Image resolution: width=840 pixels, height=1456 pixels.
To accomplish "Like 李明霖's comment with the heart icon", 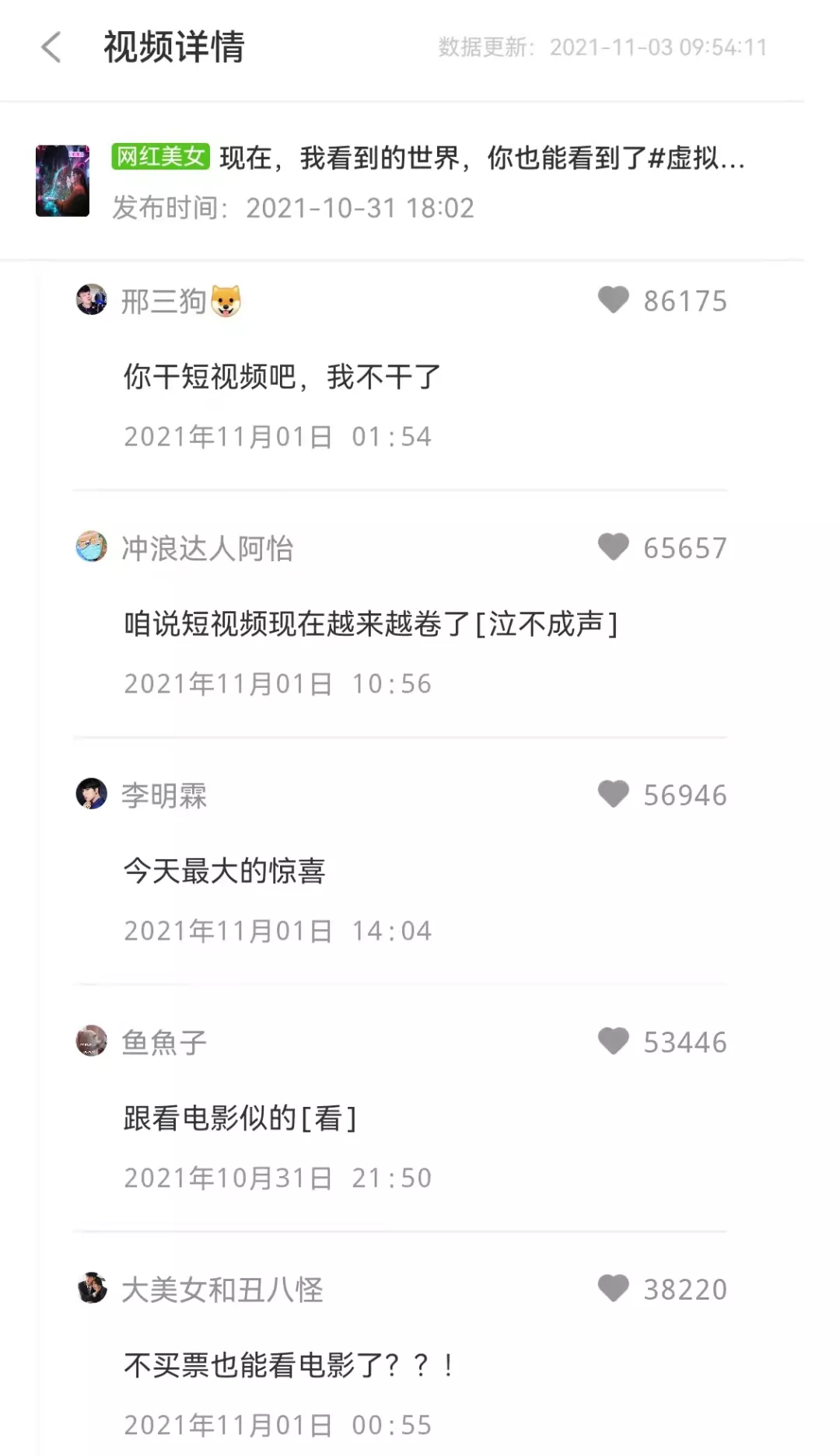I will [x=615, y=794].
